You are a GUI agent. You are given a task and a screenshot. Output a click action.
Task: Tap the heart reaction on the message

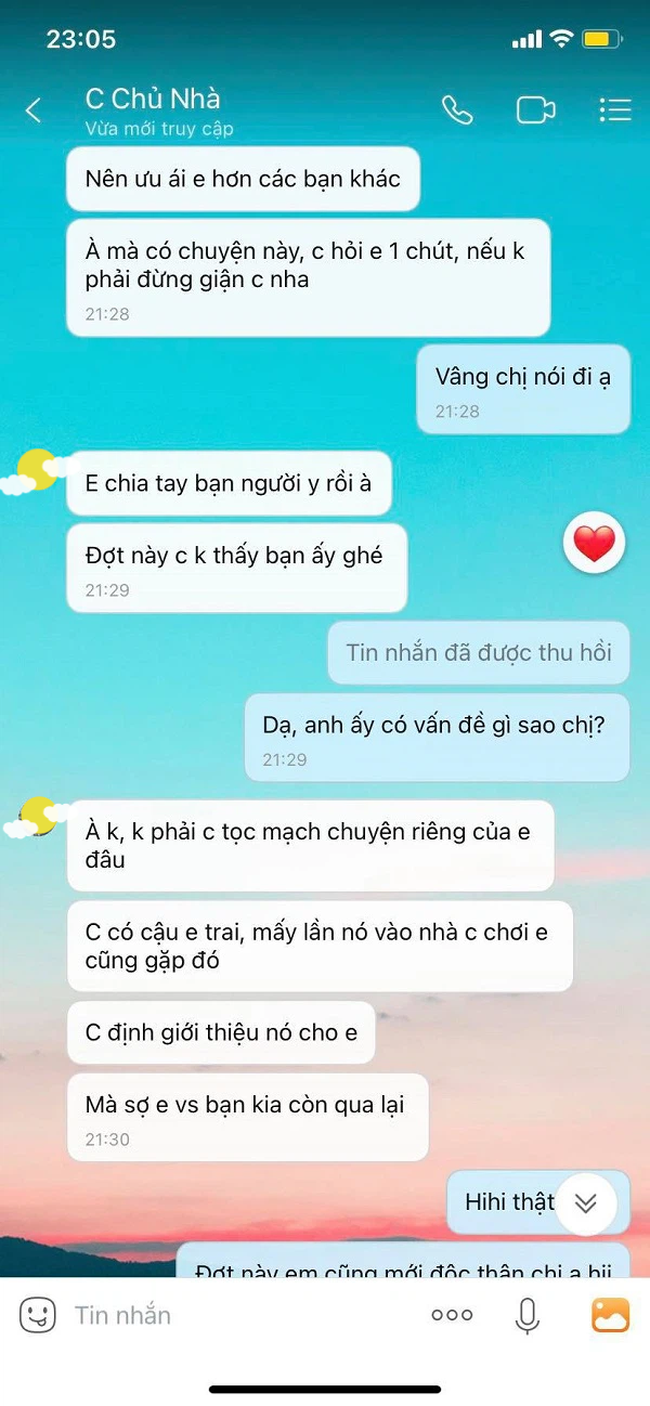[x=594, y=545]
